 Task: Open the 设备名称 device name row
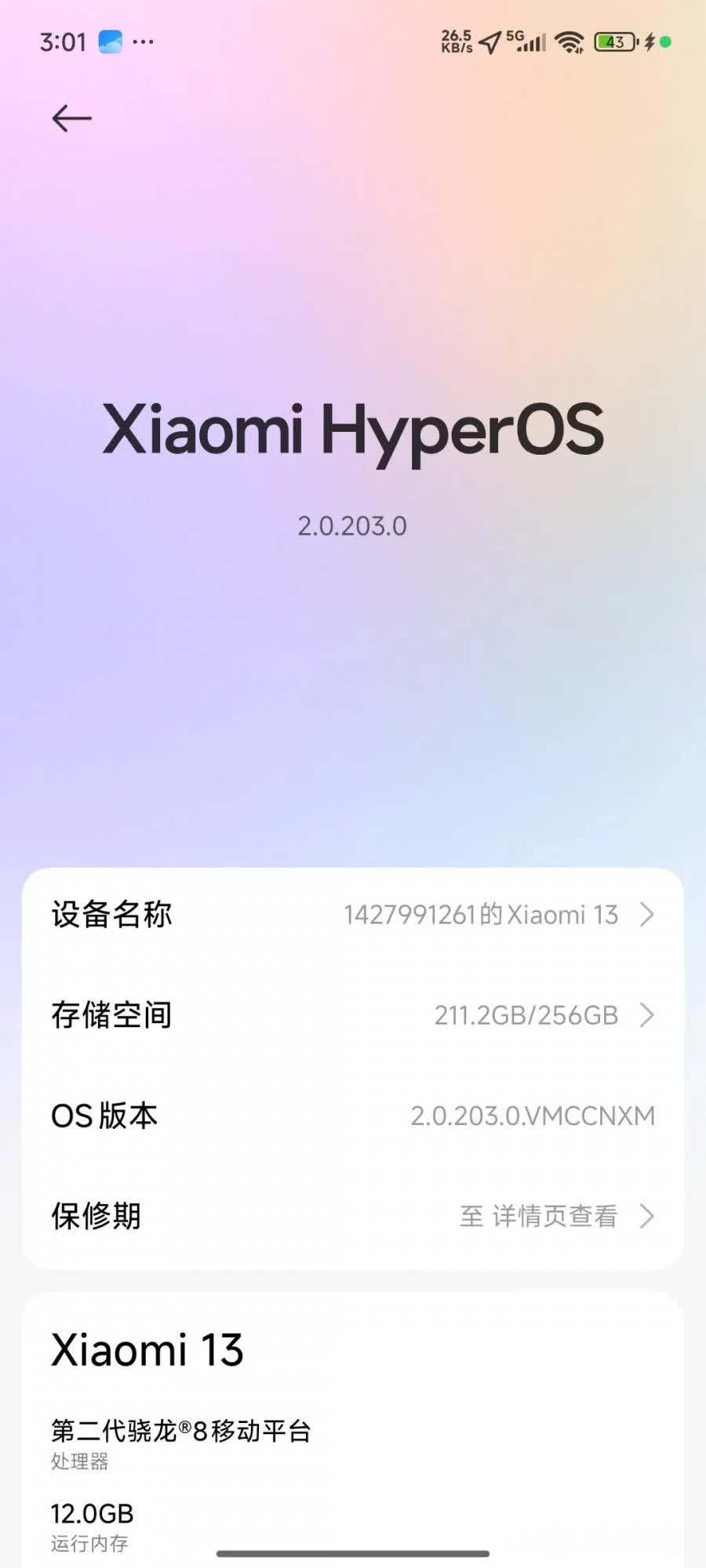coord(353,914)
